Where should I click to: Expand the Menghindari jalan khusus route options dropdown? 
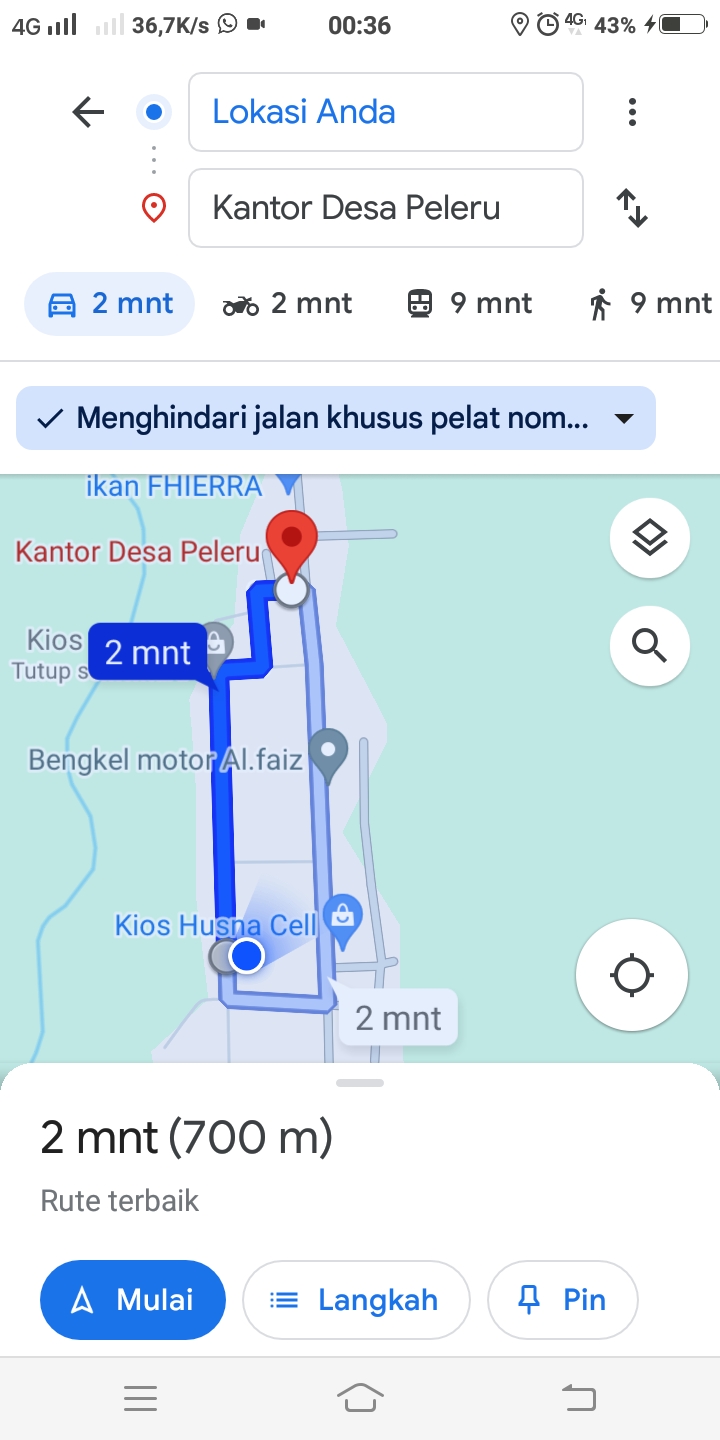pyautogui.click(x=336, y=418)
